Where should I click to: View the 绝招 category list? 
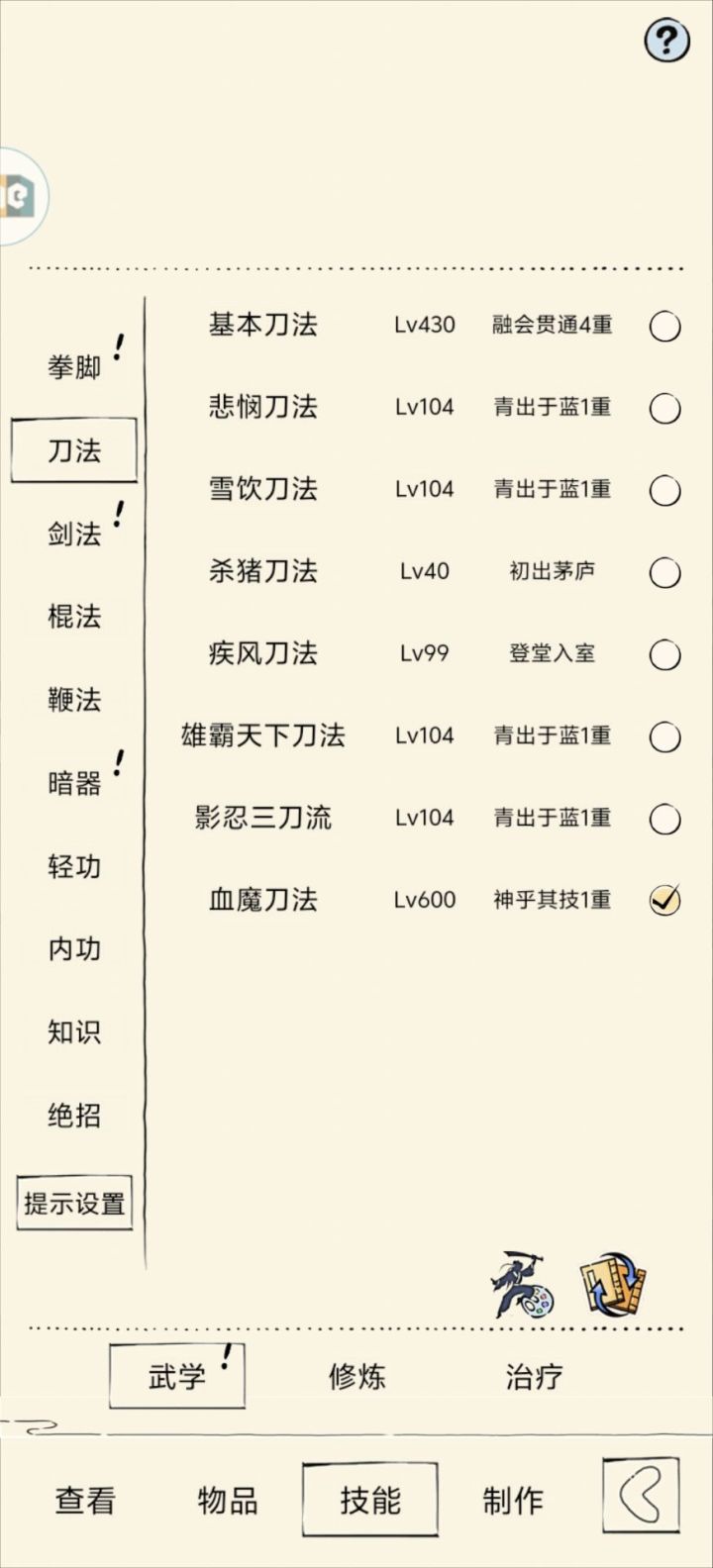click(73, 1115)
